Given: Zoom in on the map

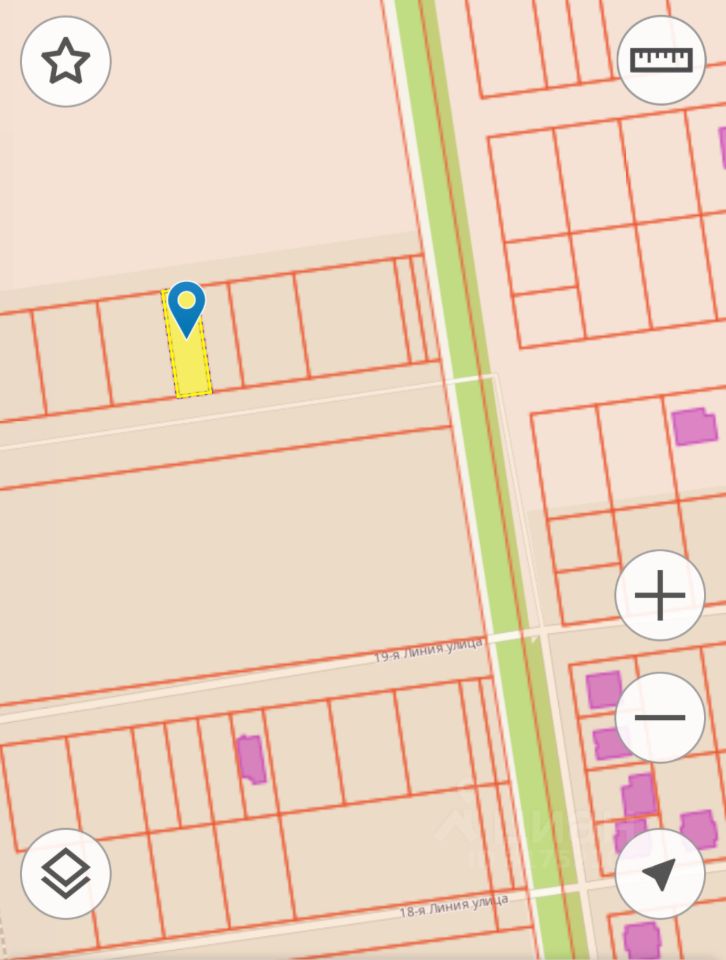Looking at the screenshot, I should click(x=660, y=596).
